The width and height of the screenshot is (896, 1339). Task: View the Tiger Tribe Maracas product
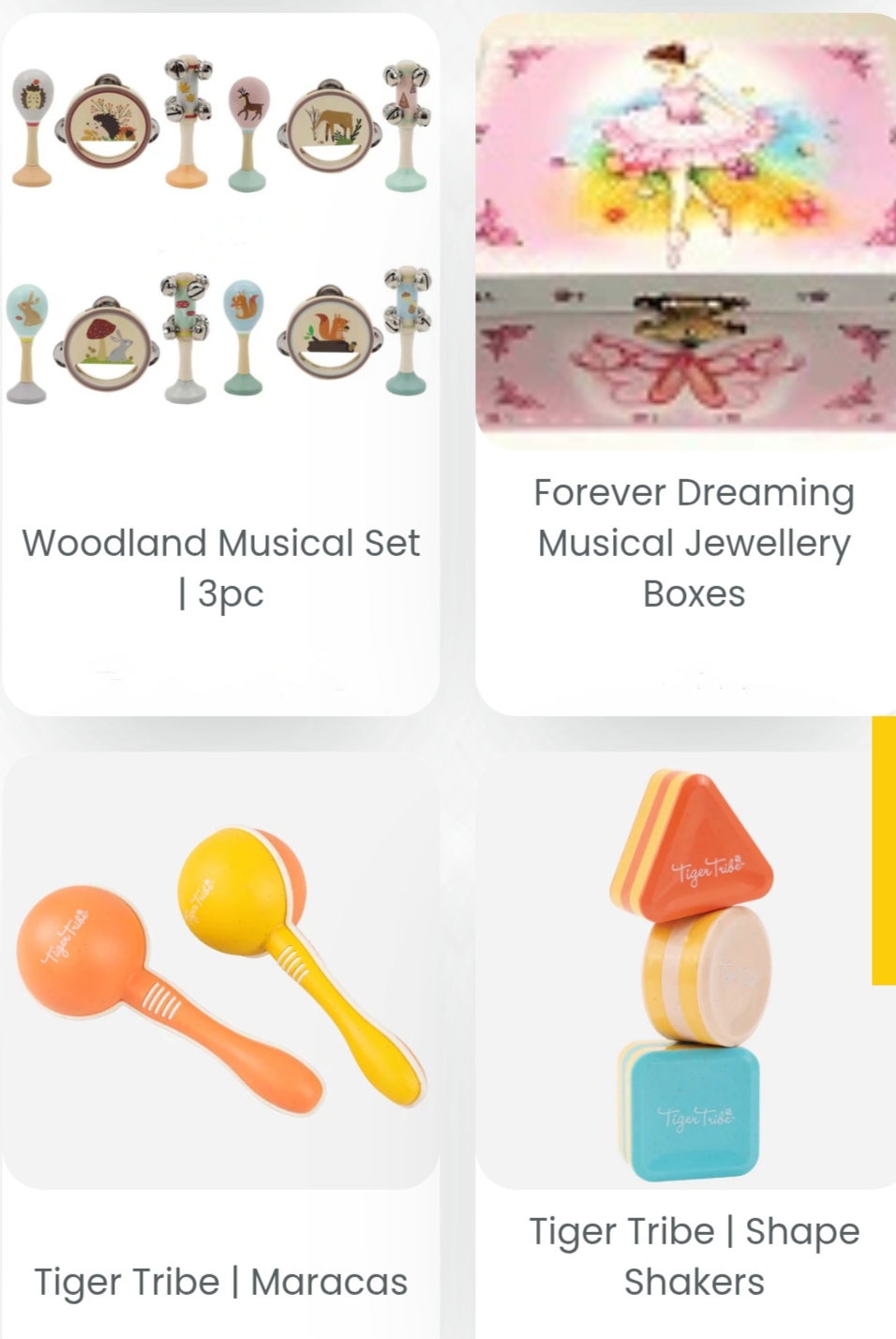(221, 1281)
